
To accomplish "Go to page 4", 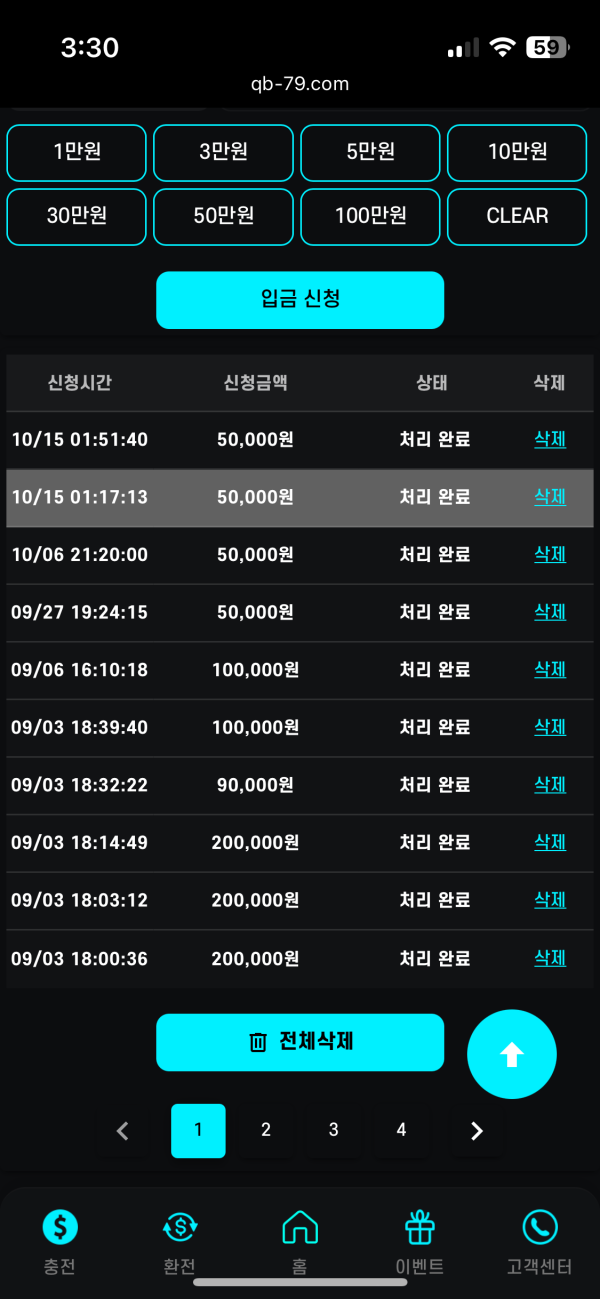I will coord(401,1130).
